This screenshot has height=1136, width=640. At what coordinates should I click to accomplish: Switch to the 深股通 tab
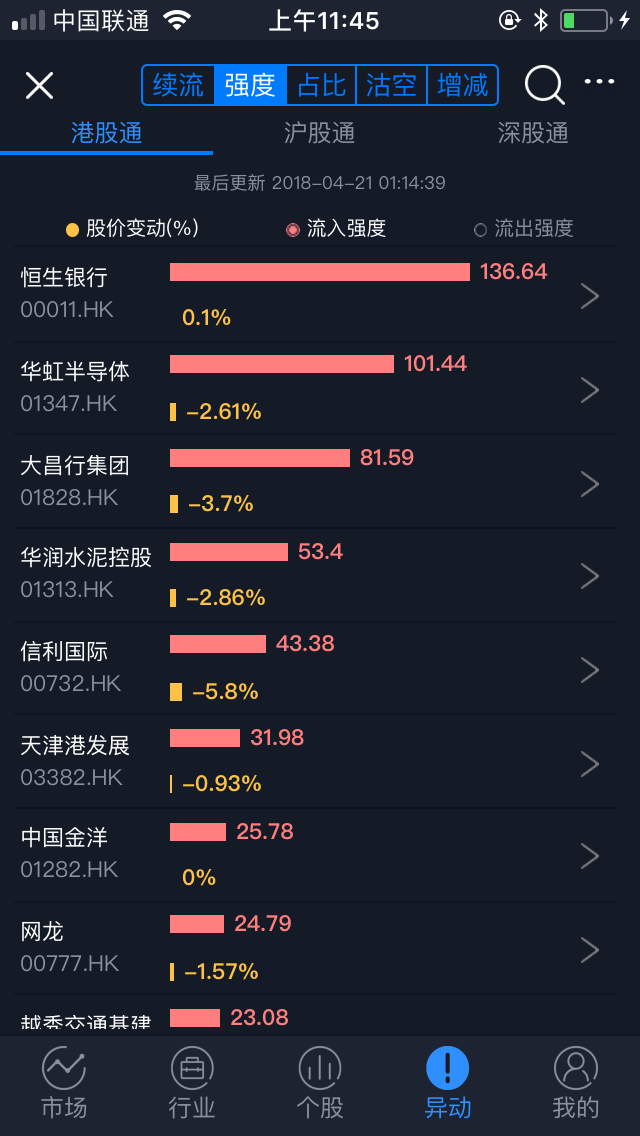pos(533,133)
